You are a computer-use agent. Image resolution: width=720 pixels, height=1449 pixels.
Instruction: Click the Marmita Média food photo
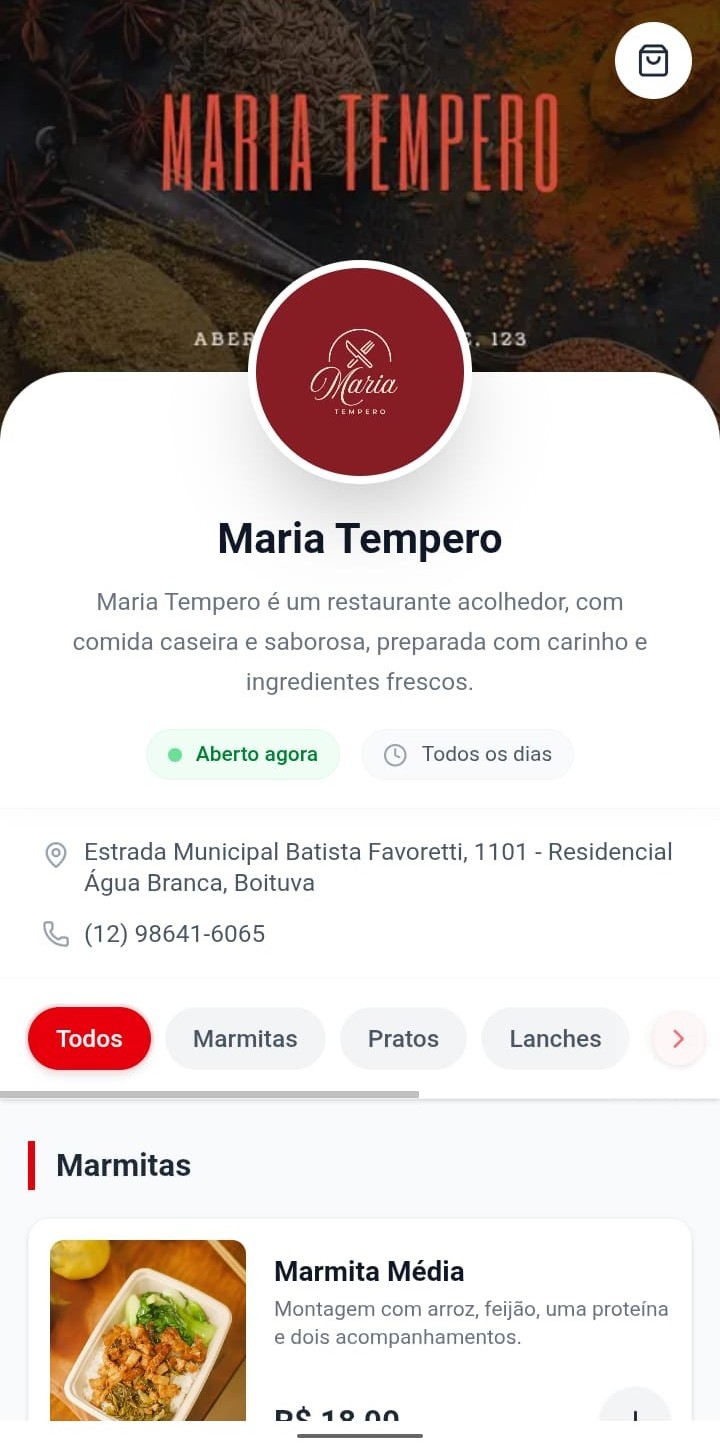[x=148, y=1330]
